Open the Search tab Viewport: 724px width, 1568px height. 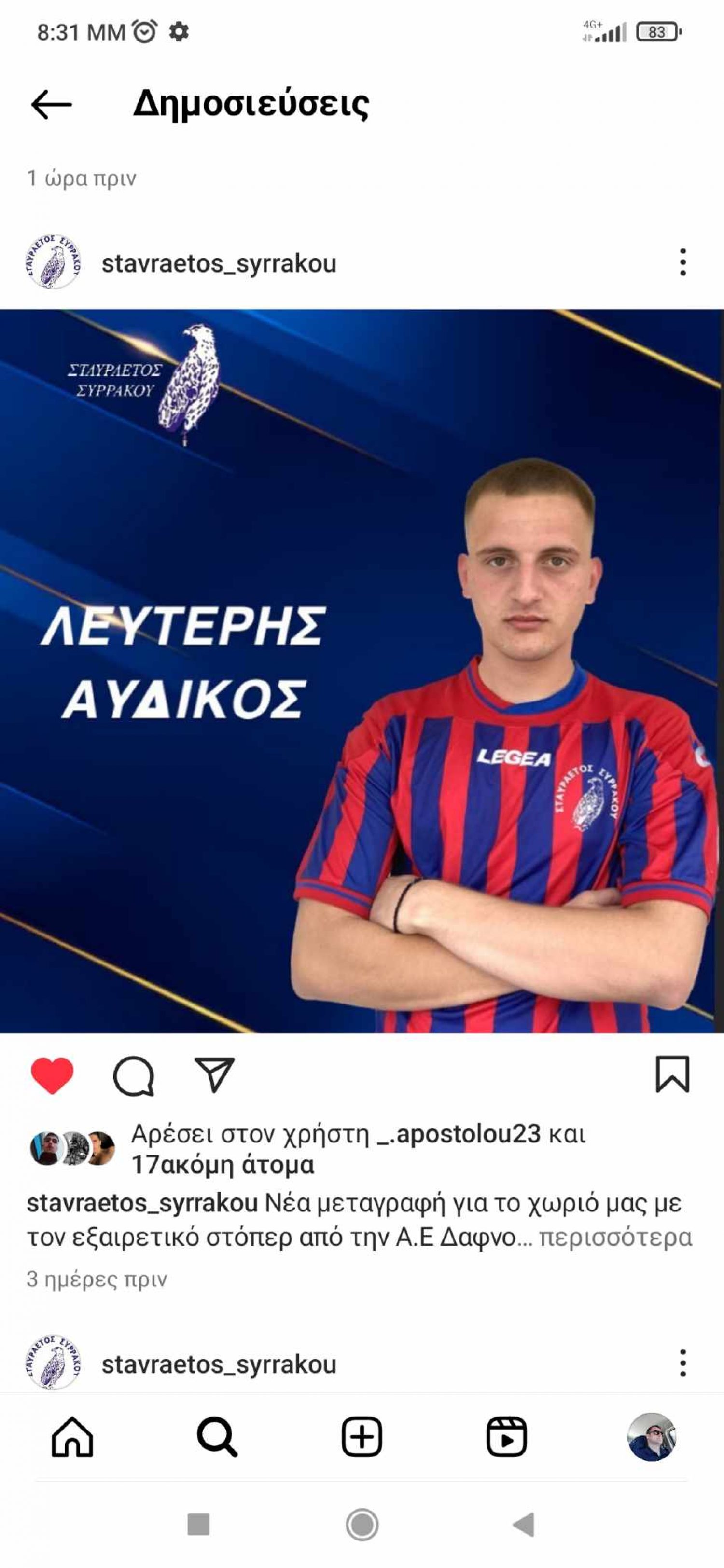click(217, 1436)
